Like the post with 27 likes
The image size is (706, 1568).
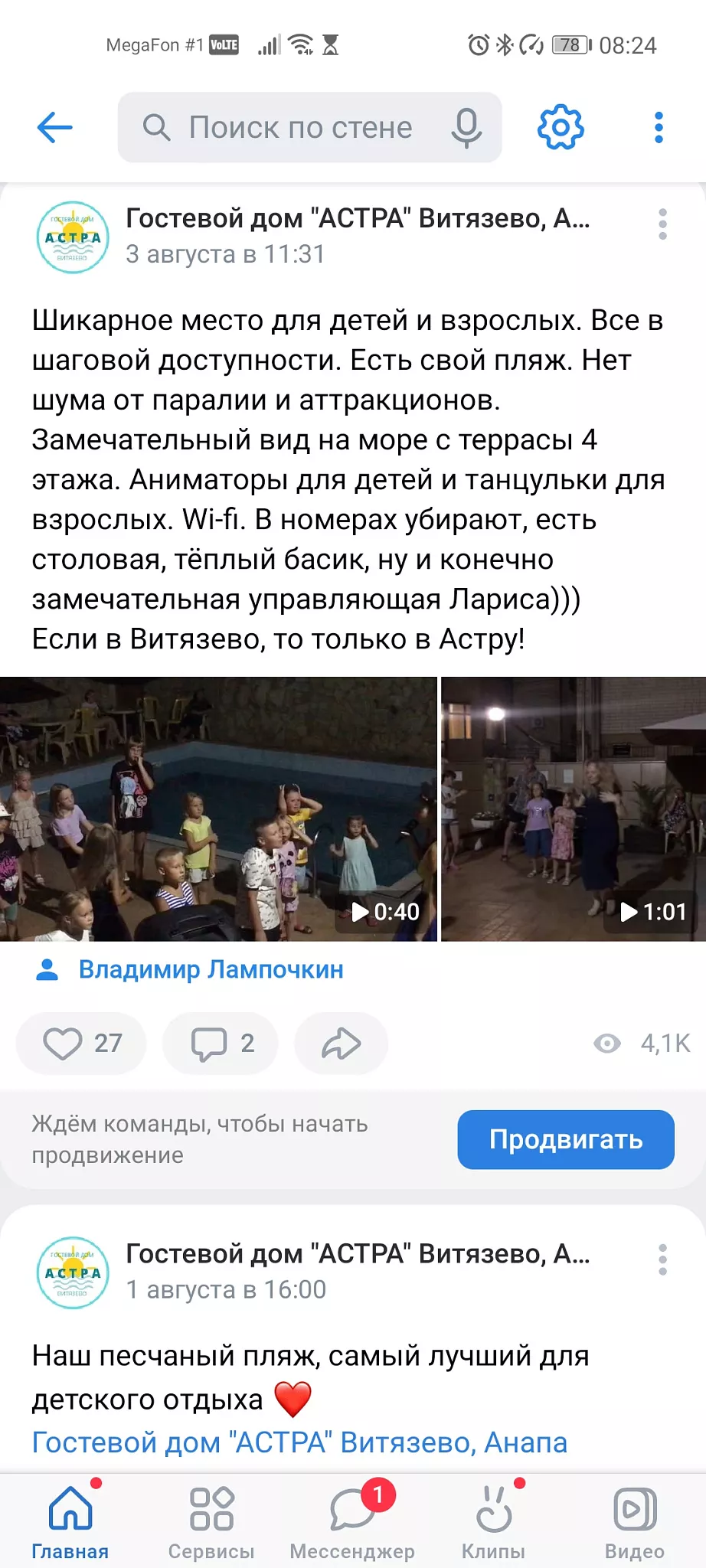pos(81,1043)
